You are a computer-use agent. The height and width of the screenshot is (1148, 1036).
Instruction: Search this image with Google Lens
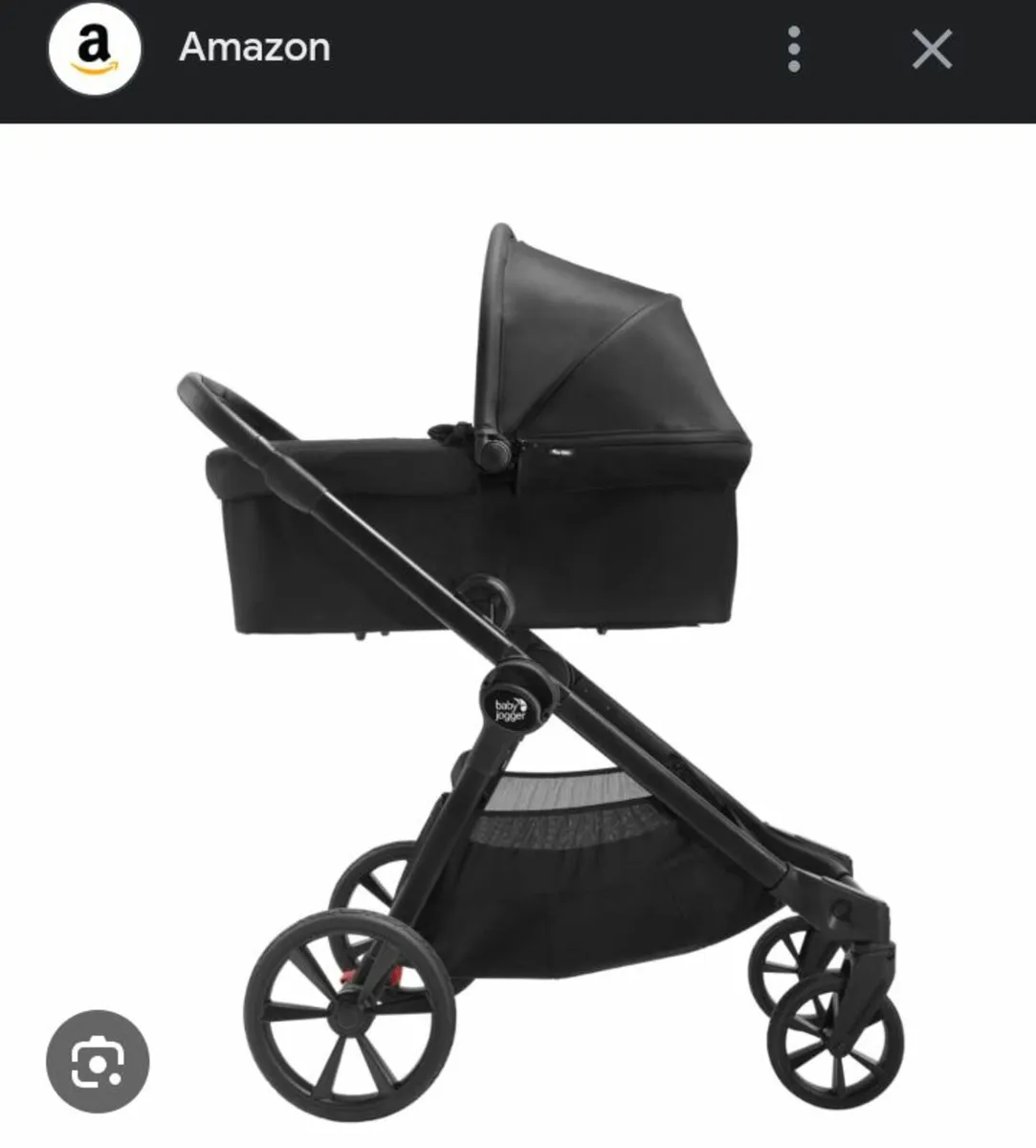[98, 1060]
